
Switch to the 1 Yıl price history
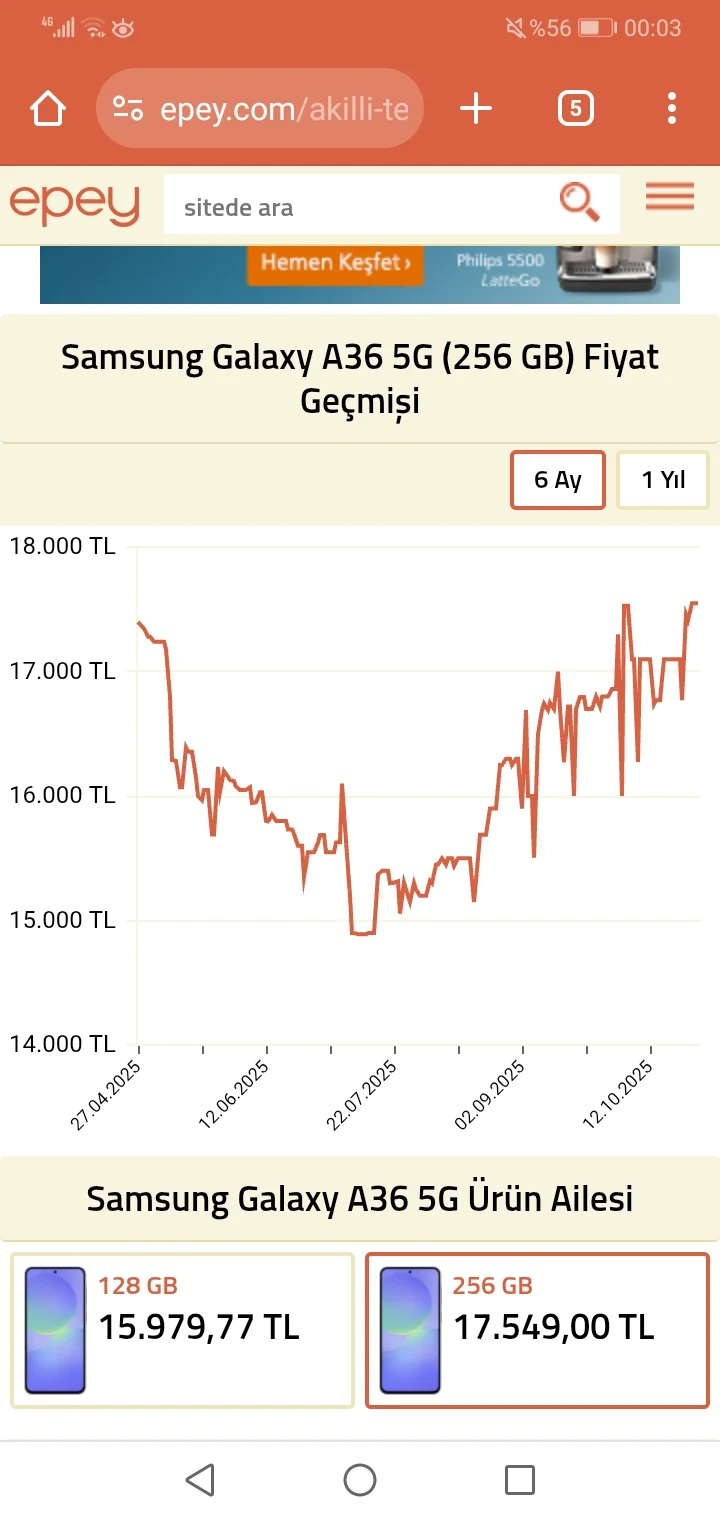[664, 480]
